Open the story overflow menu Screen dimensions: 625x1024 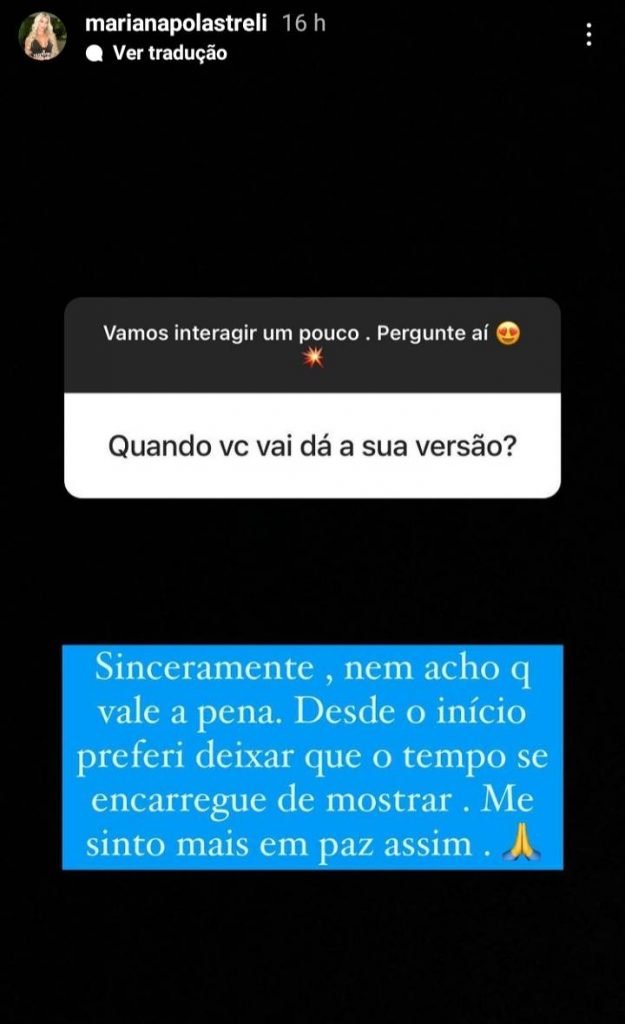[590, 36]
